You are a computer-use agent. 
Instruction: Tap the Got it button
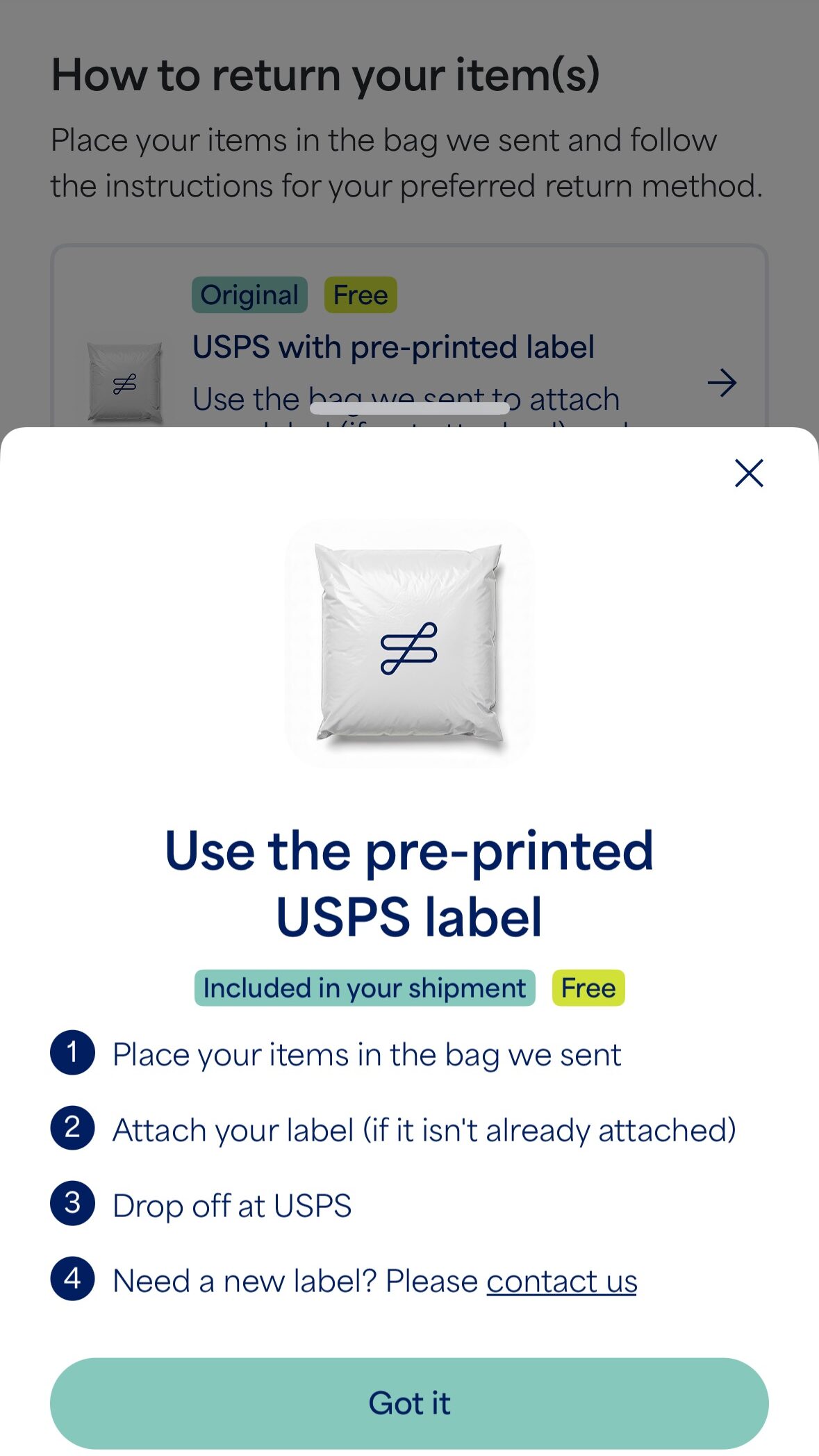tap(409, 1403)
